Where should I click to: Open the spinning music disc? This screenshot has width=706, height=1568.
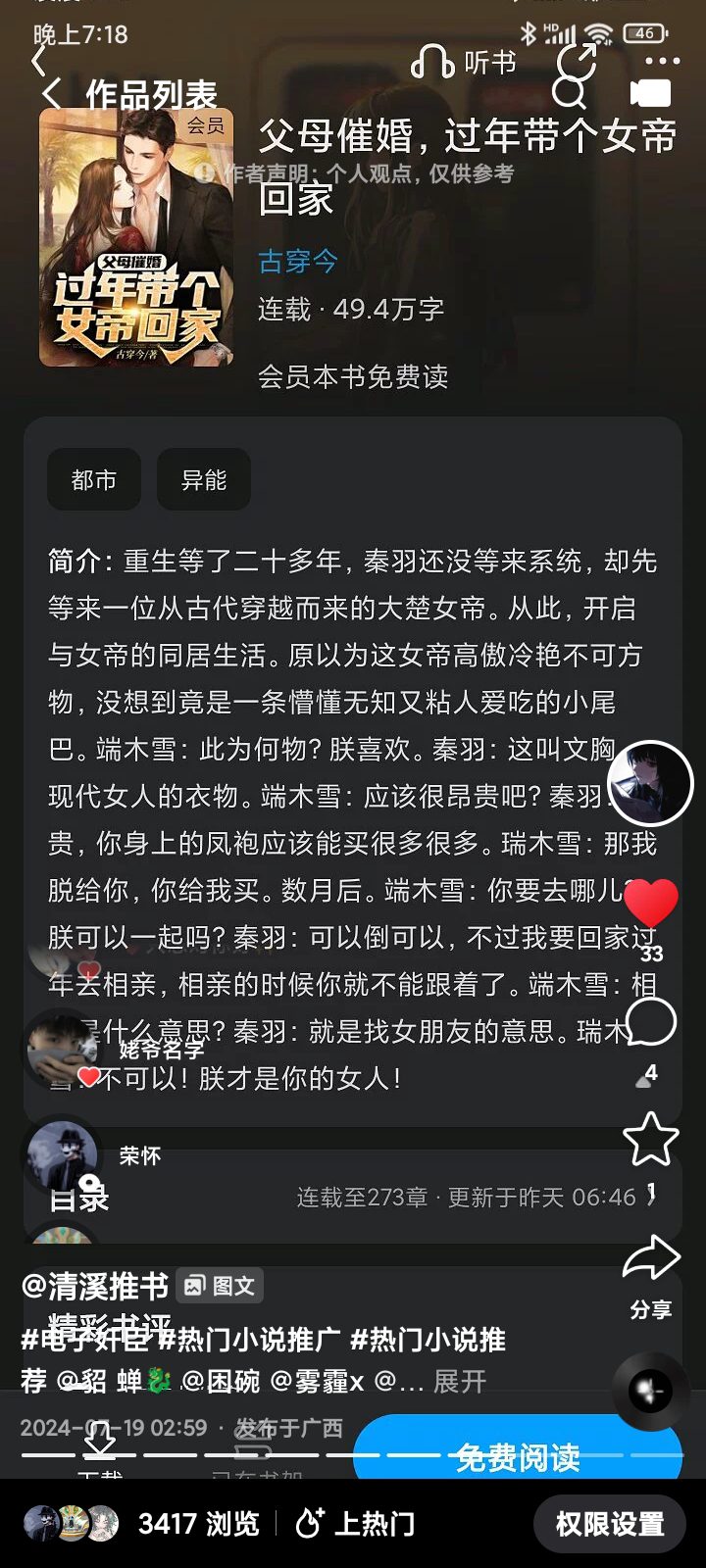click(651, 1391)
